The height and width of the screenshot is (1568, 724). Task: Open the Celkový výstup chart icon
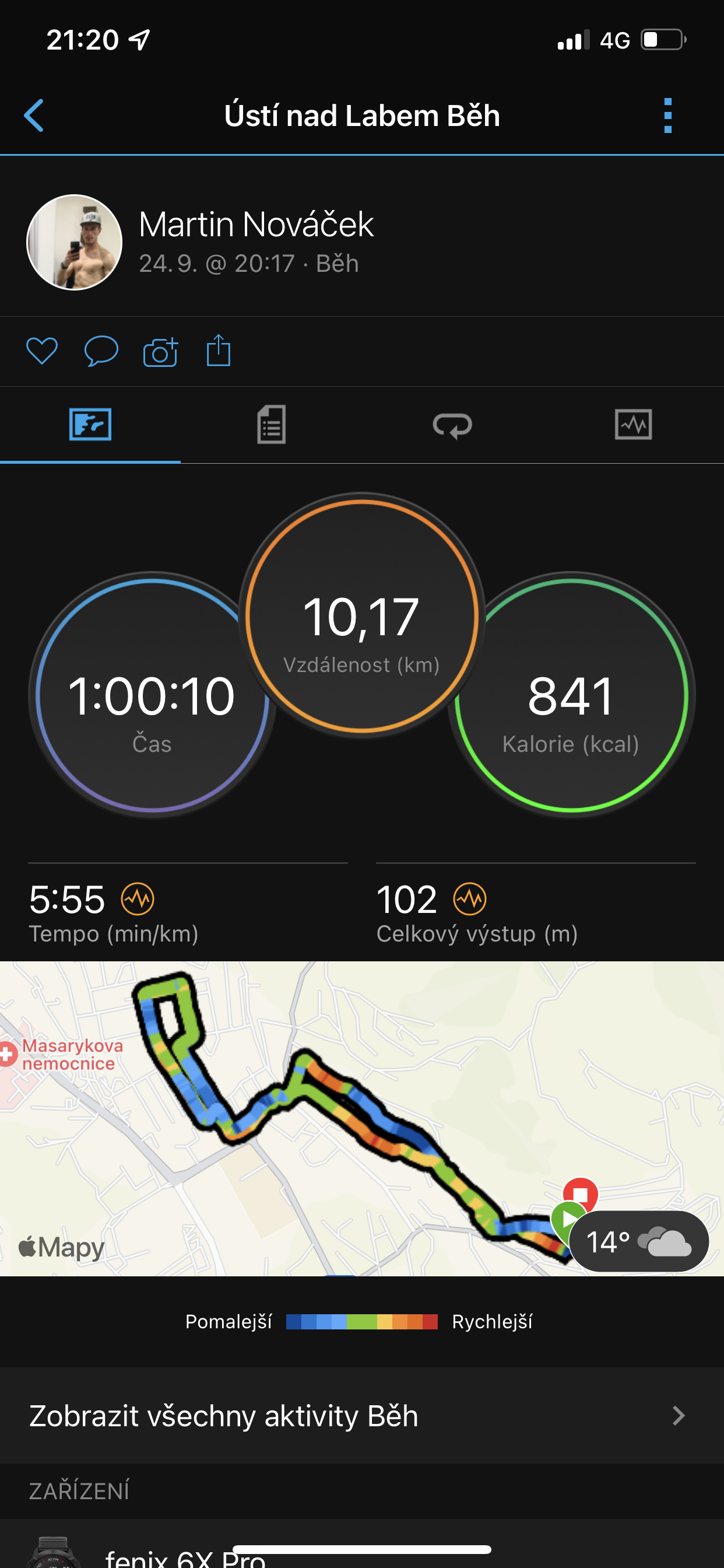[470, 899]
